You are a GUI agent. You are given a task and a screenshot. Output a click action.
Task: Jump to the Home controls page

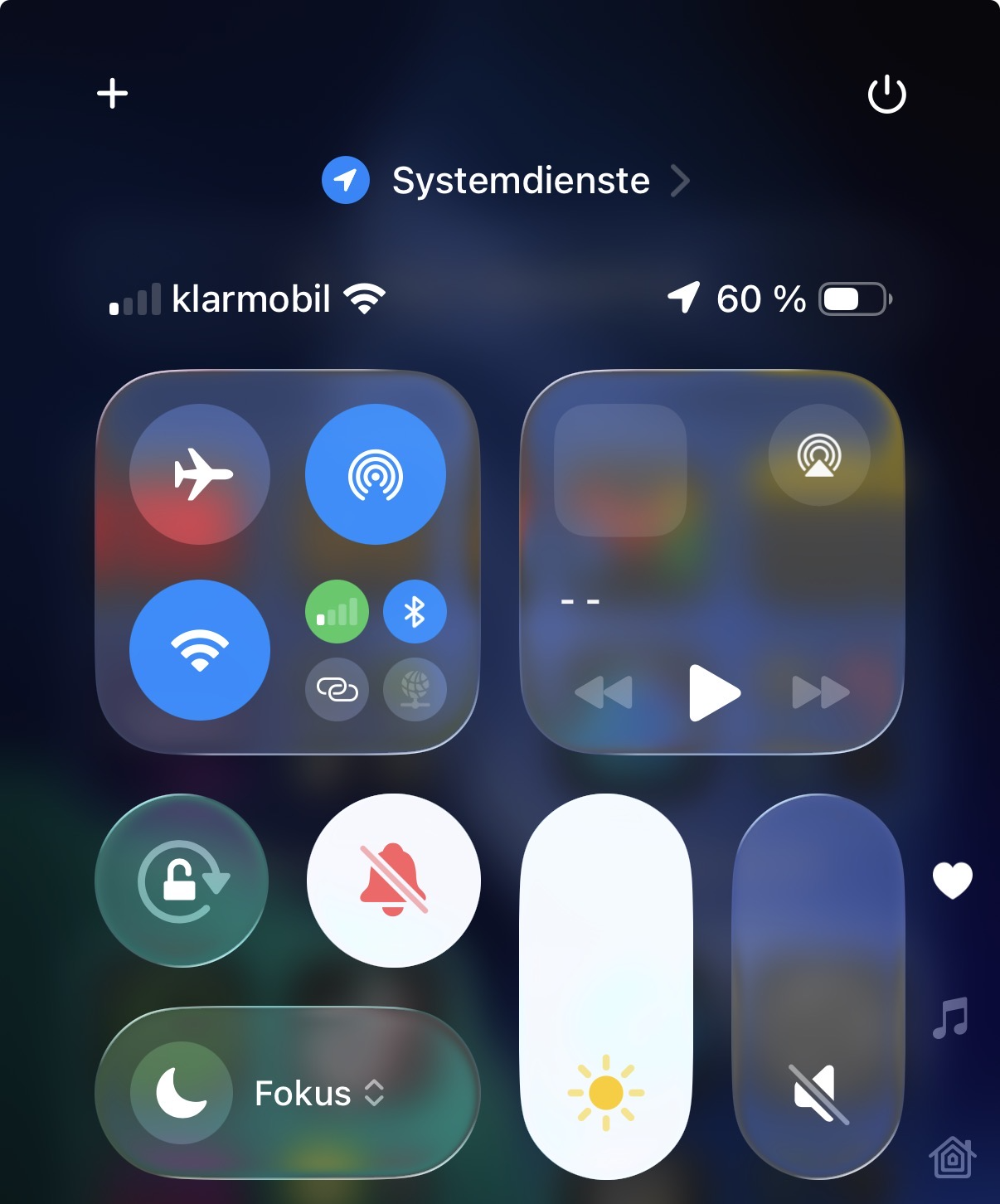952,1157
